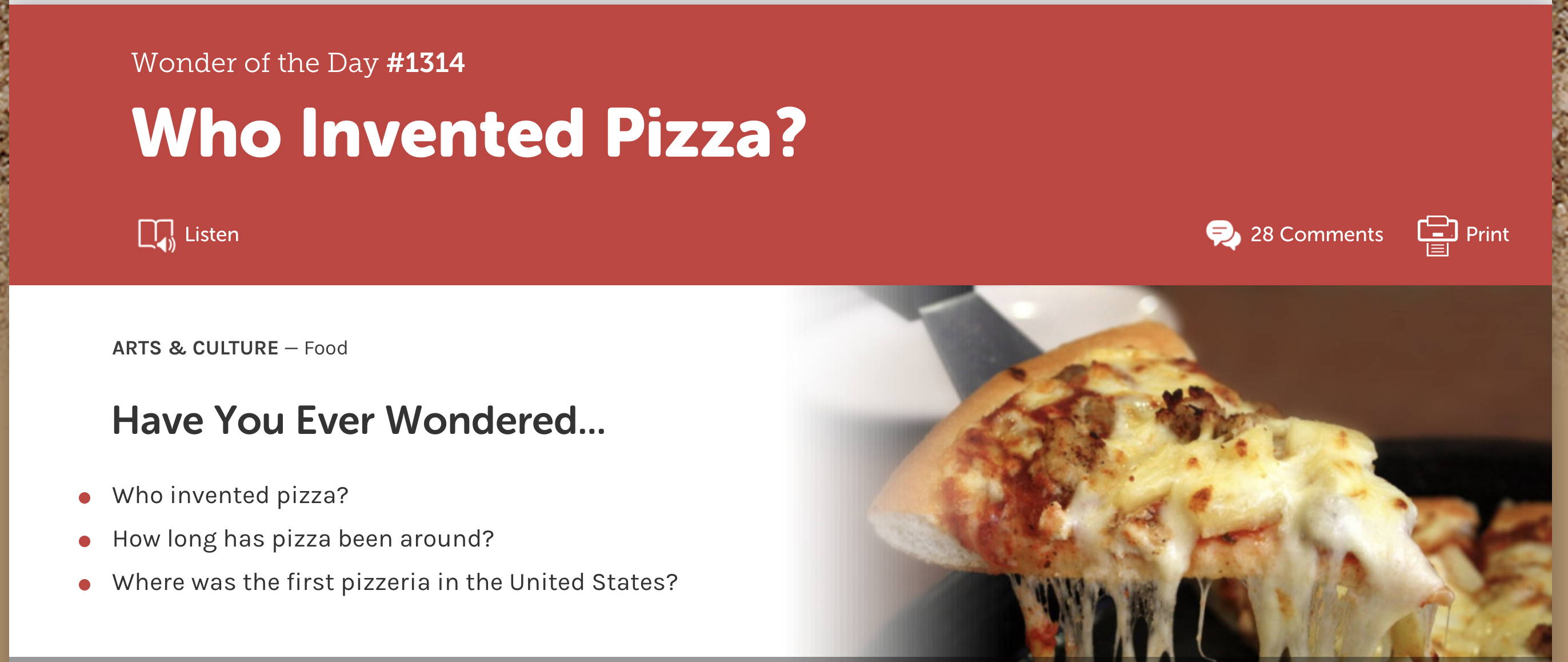The height and width of the screenshot is (662, 1568).
Task: Print this Wonder of the Day
Action: [x=1463, y=234]
